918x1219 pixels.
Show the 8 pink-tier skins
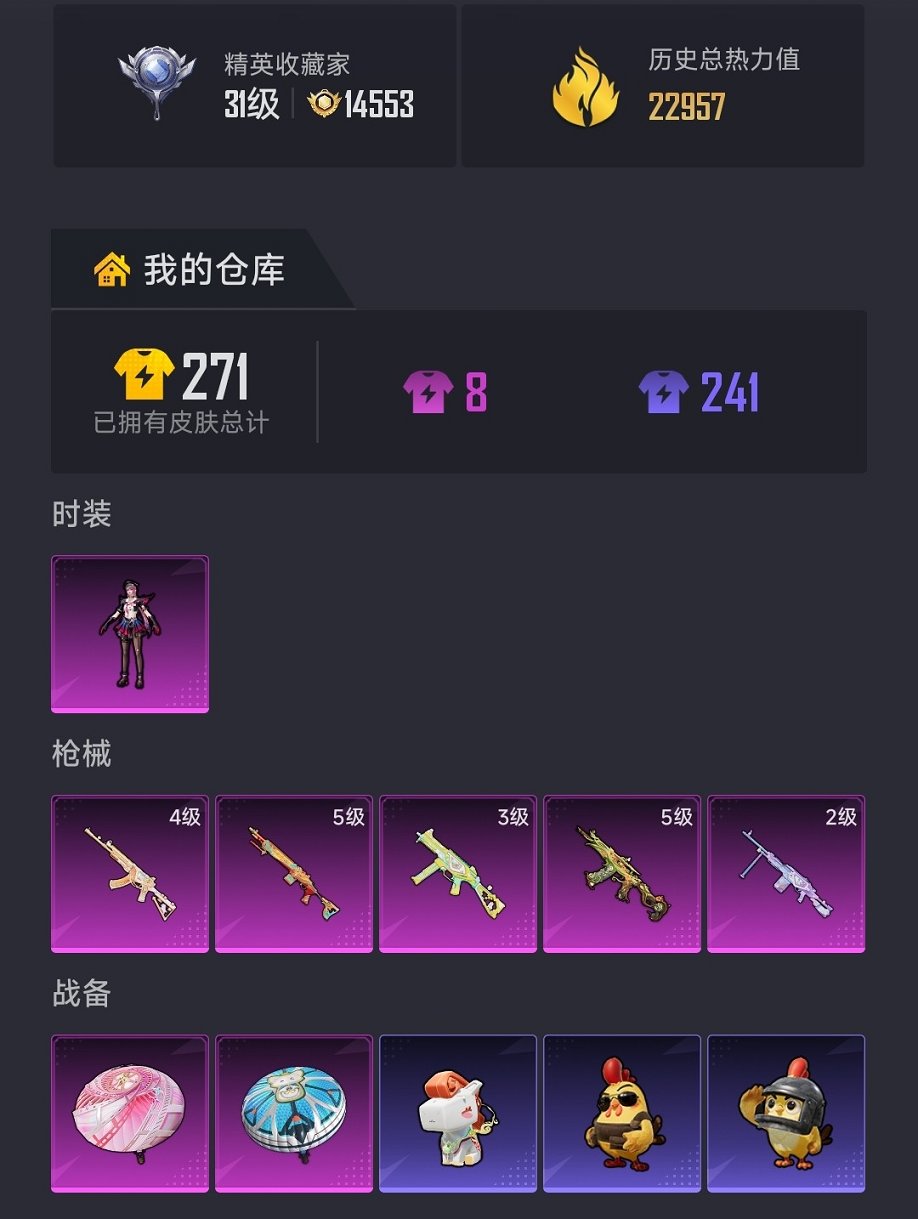pyautogui.click(x=446, y=392)
